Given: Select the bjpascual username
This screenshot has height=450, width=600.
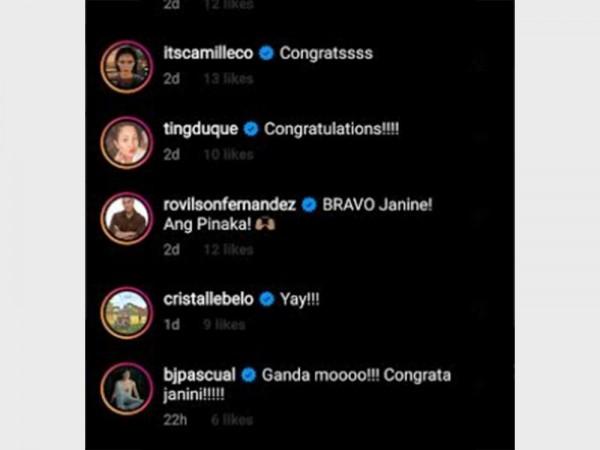Looking at the screenshot, I should tap(199, 374).
